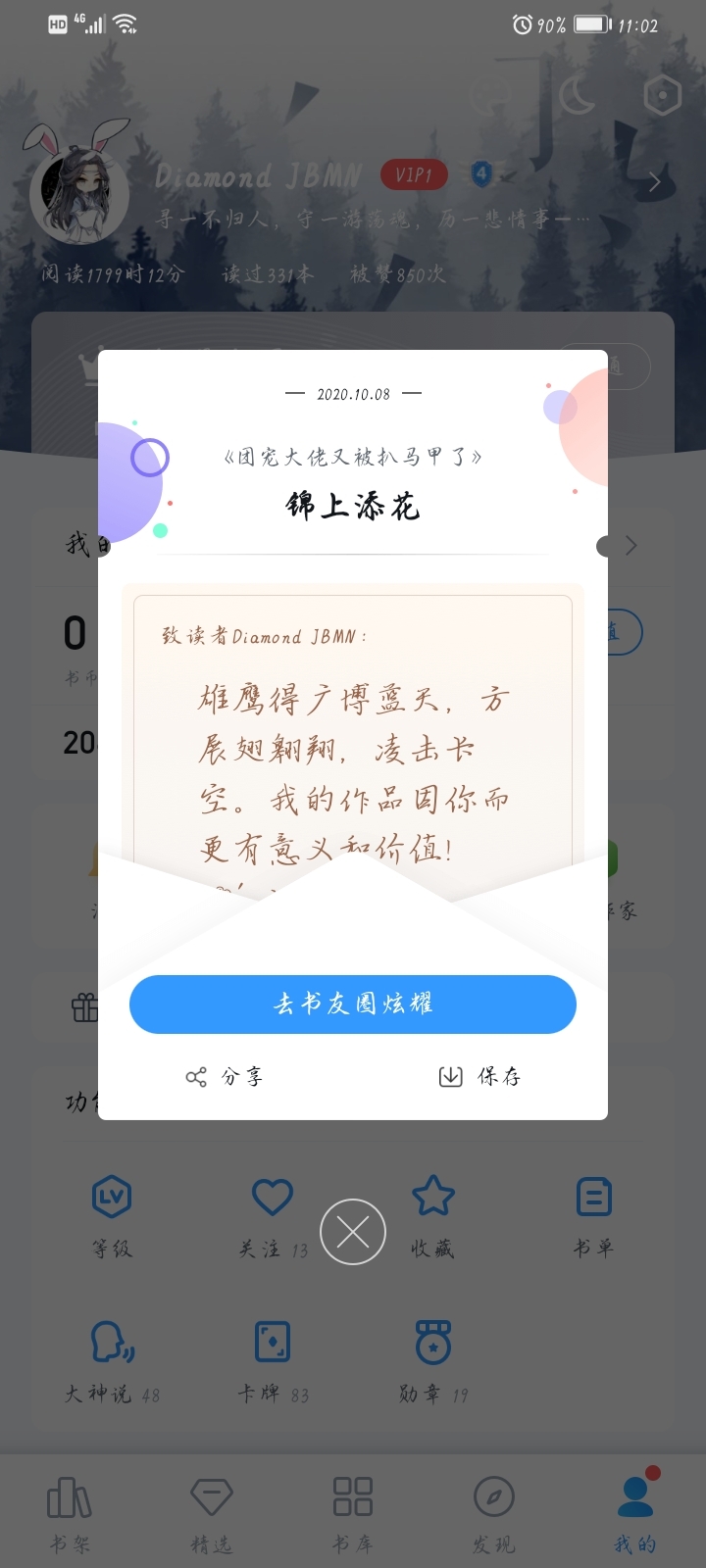Share the card via 分享

coord(225,1077)
